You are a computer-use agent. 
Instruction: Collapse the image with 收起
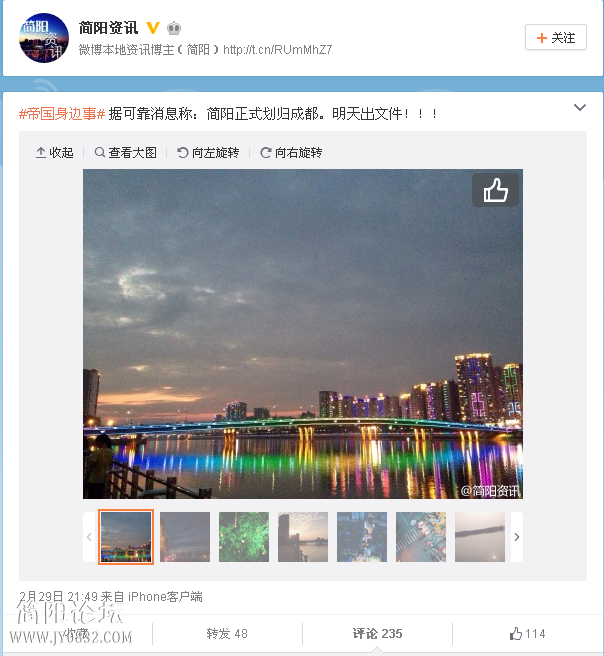[54, 153]
